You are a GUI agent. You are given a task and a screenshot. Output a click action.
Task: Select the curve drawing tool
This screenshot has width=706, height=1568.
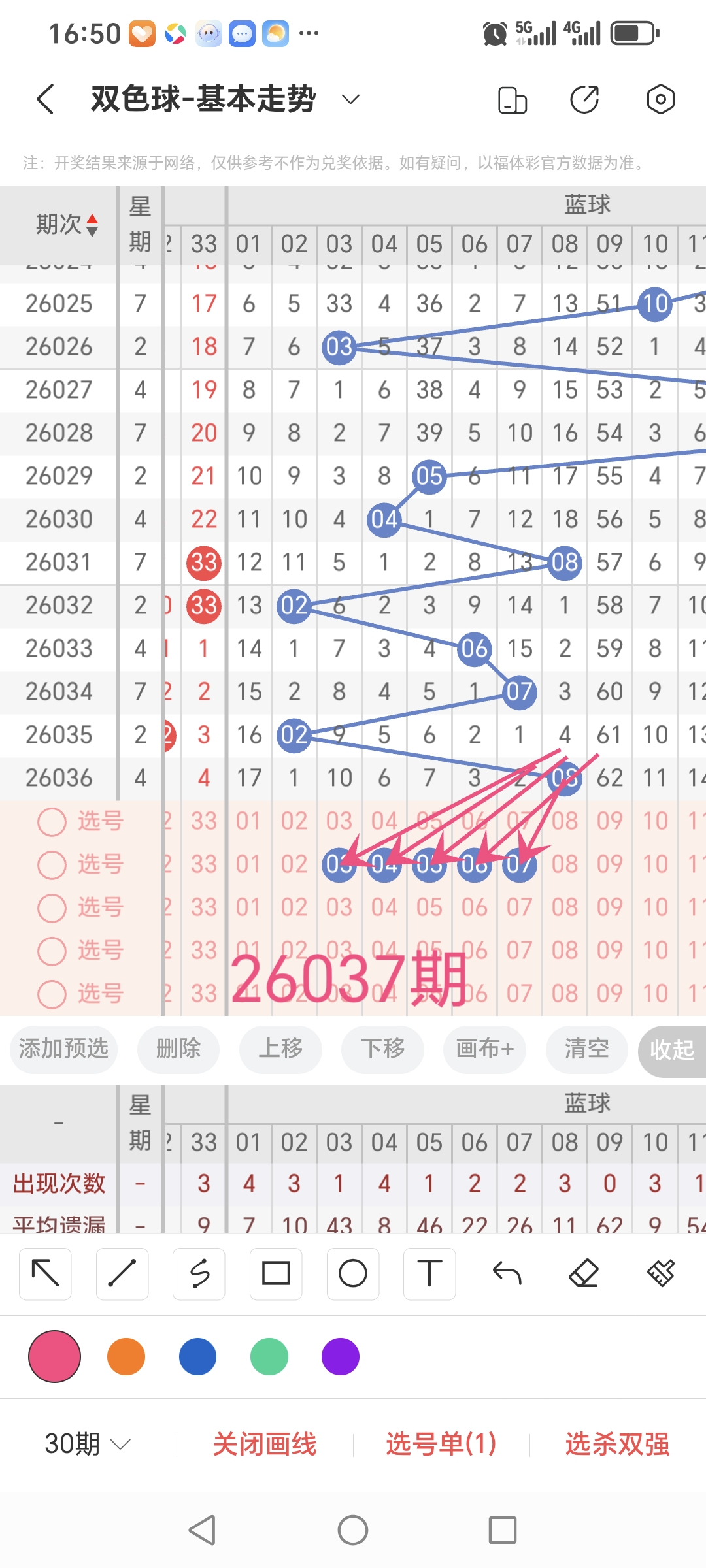click(x=199, y=1273)
